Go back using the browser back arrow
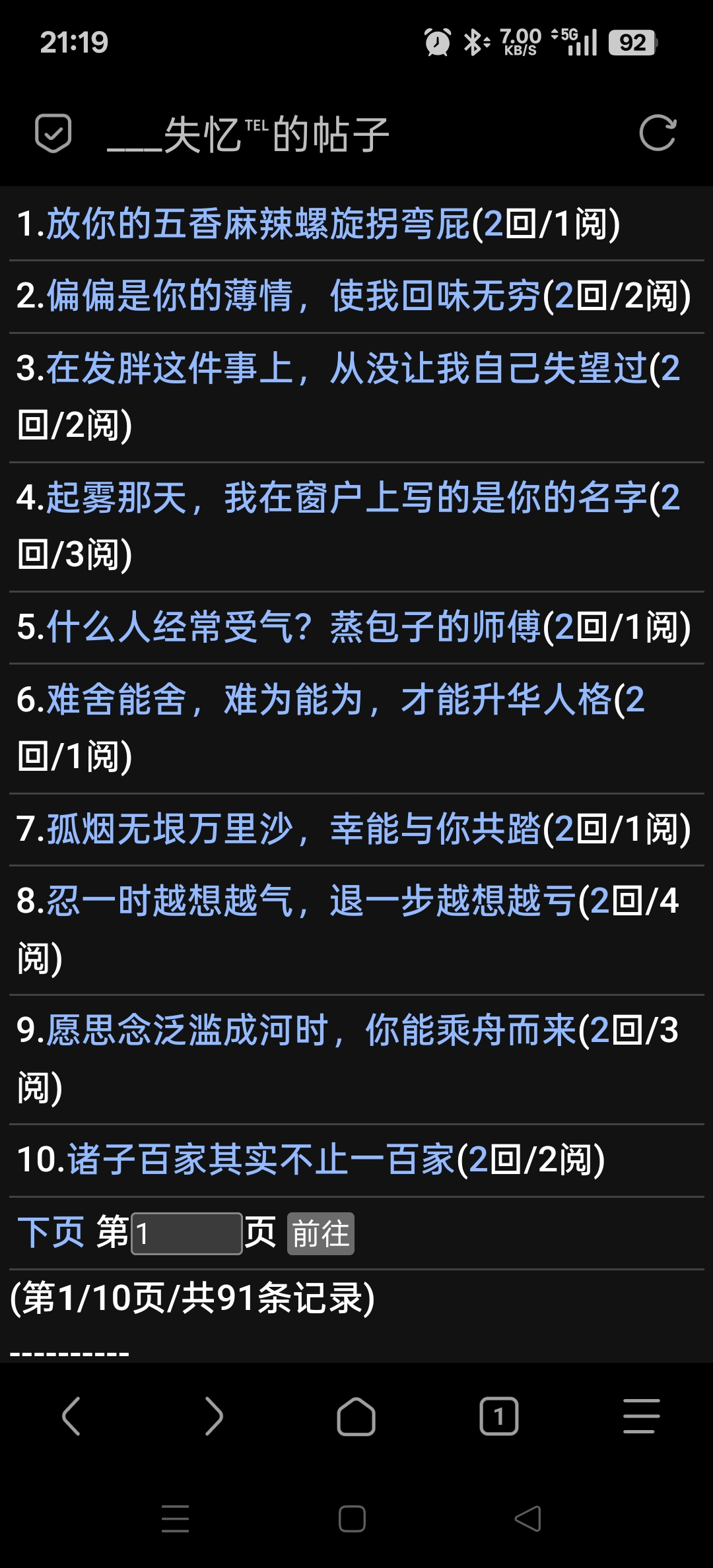 pos(71,1416)
